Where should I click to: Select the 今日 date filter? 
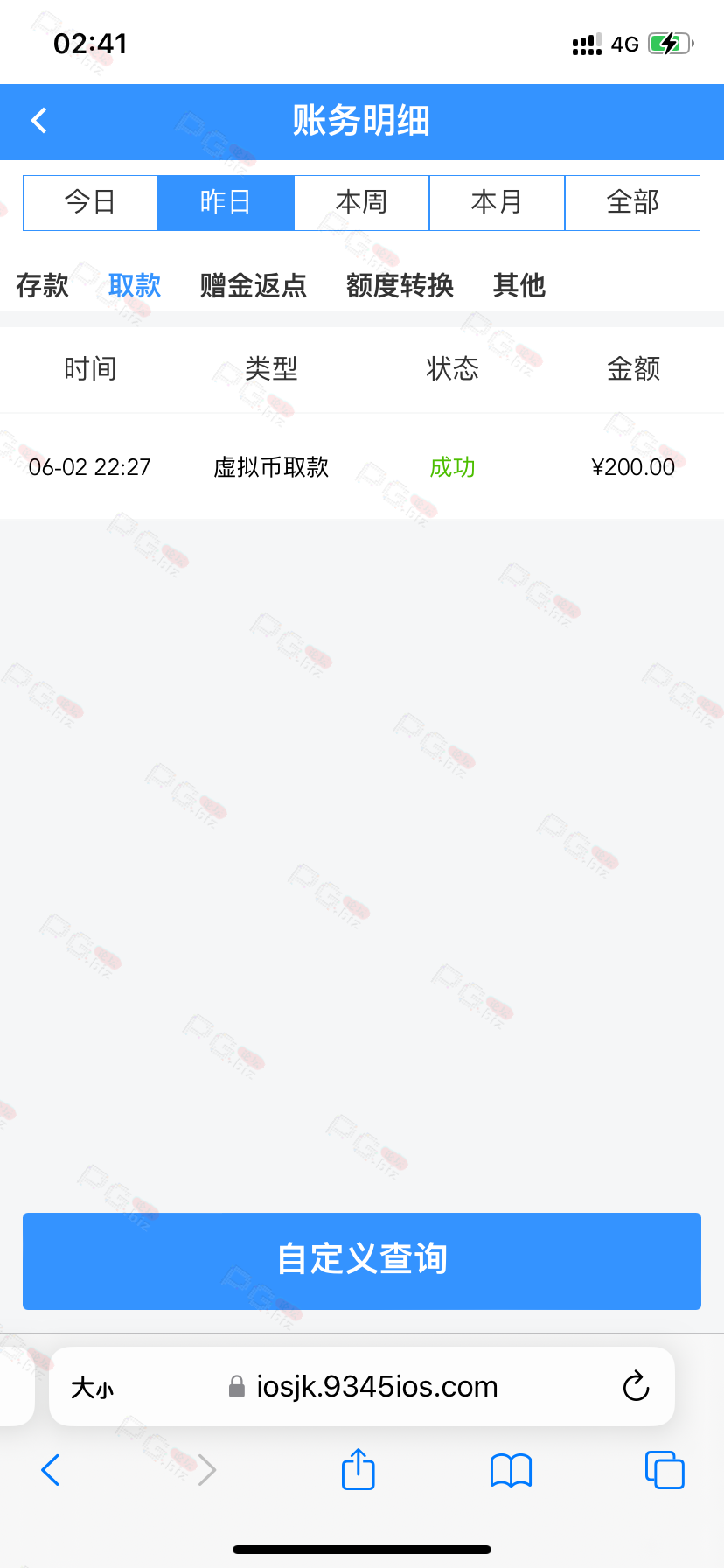90,203
